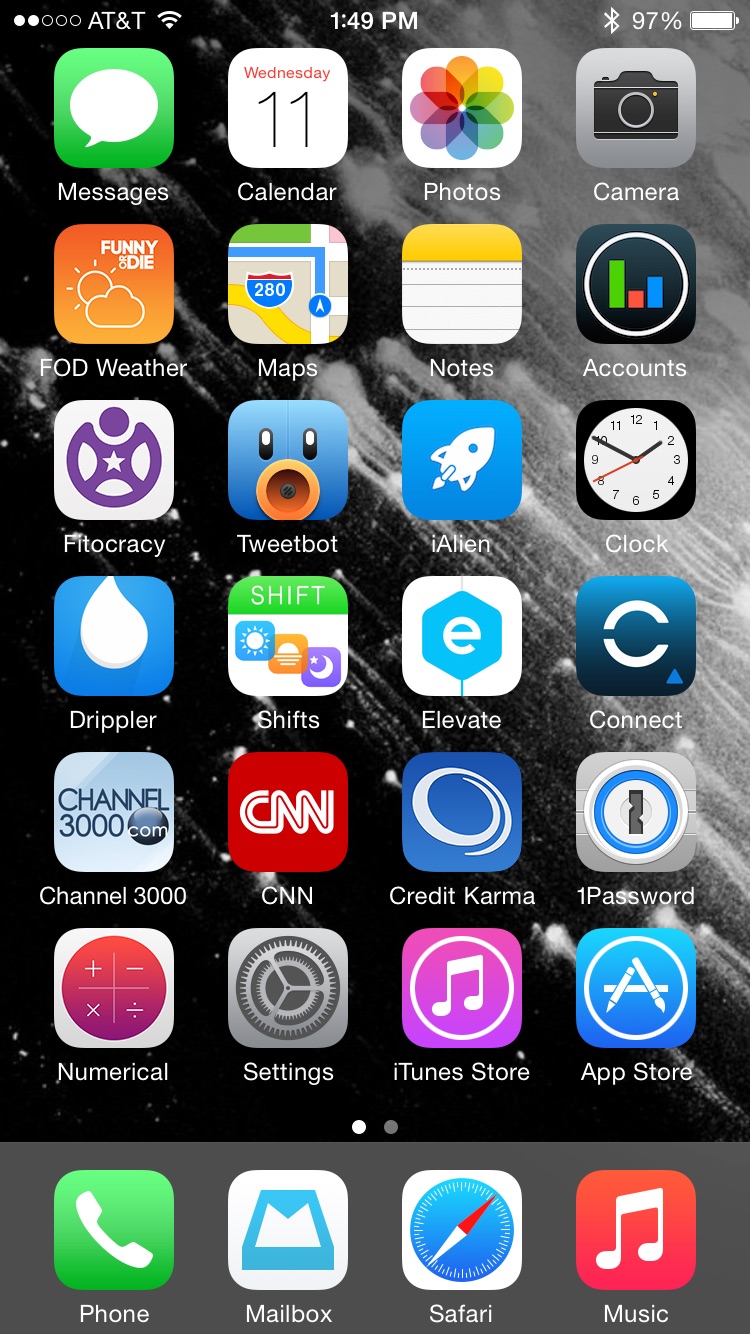
Task: Launch the Calendar app
Action: click(288, 108)
